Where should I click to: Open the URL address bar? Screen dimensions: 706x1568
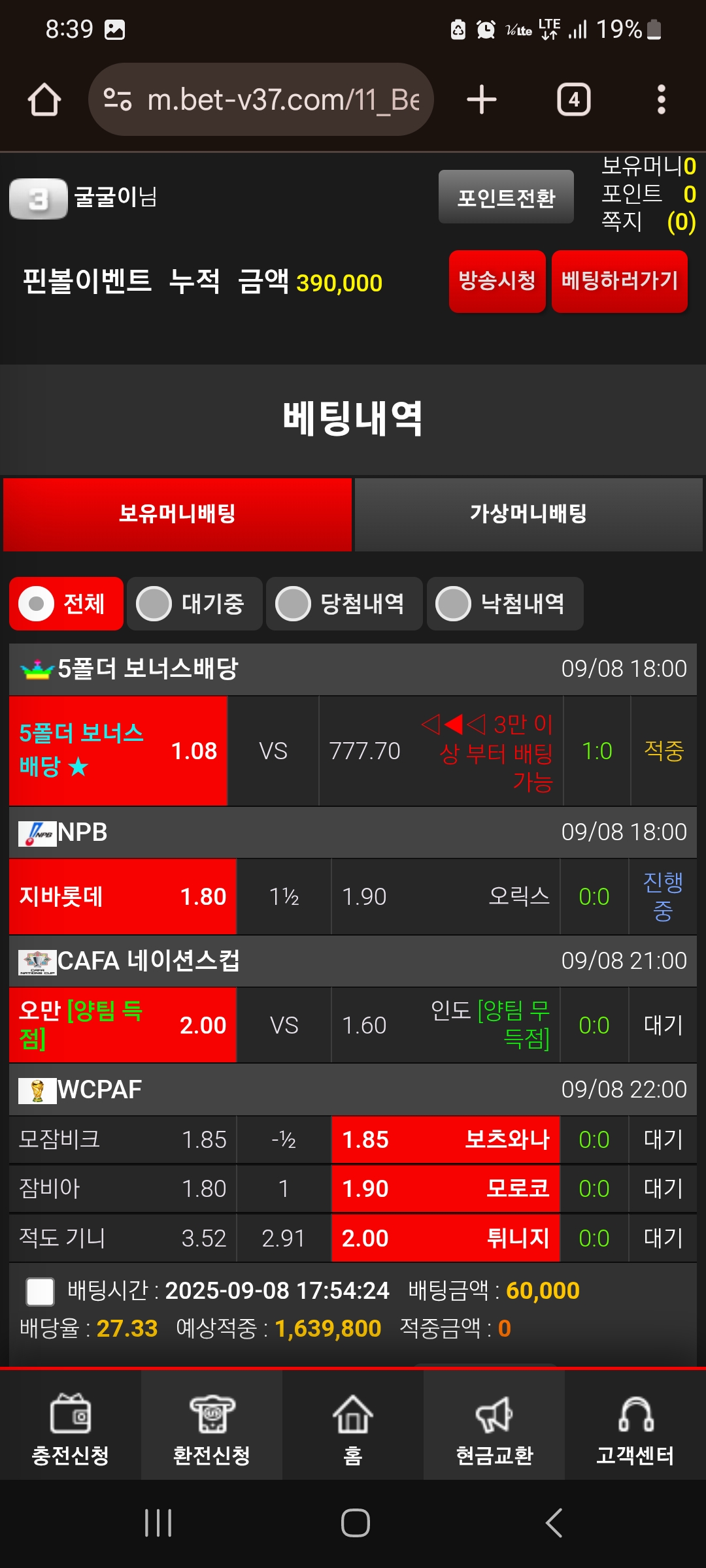261,99
